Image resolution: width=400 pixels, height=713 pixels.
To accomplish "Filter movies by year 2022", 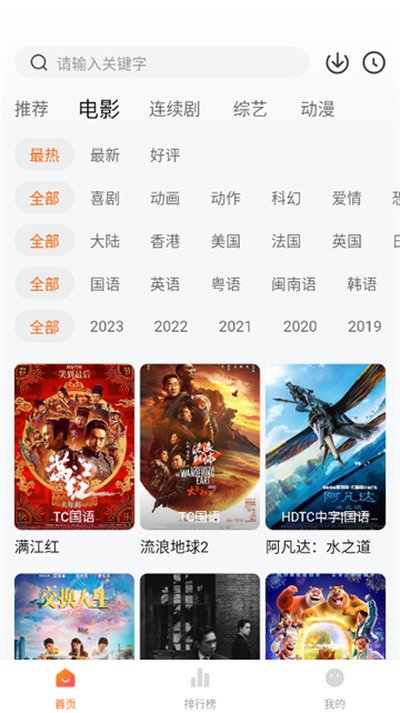I will click(x=170, y=326).
